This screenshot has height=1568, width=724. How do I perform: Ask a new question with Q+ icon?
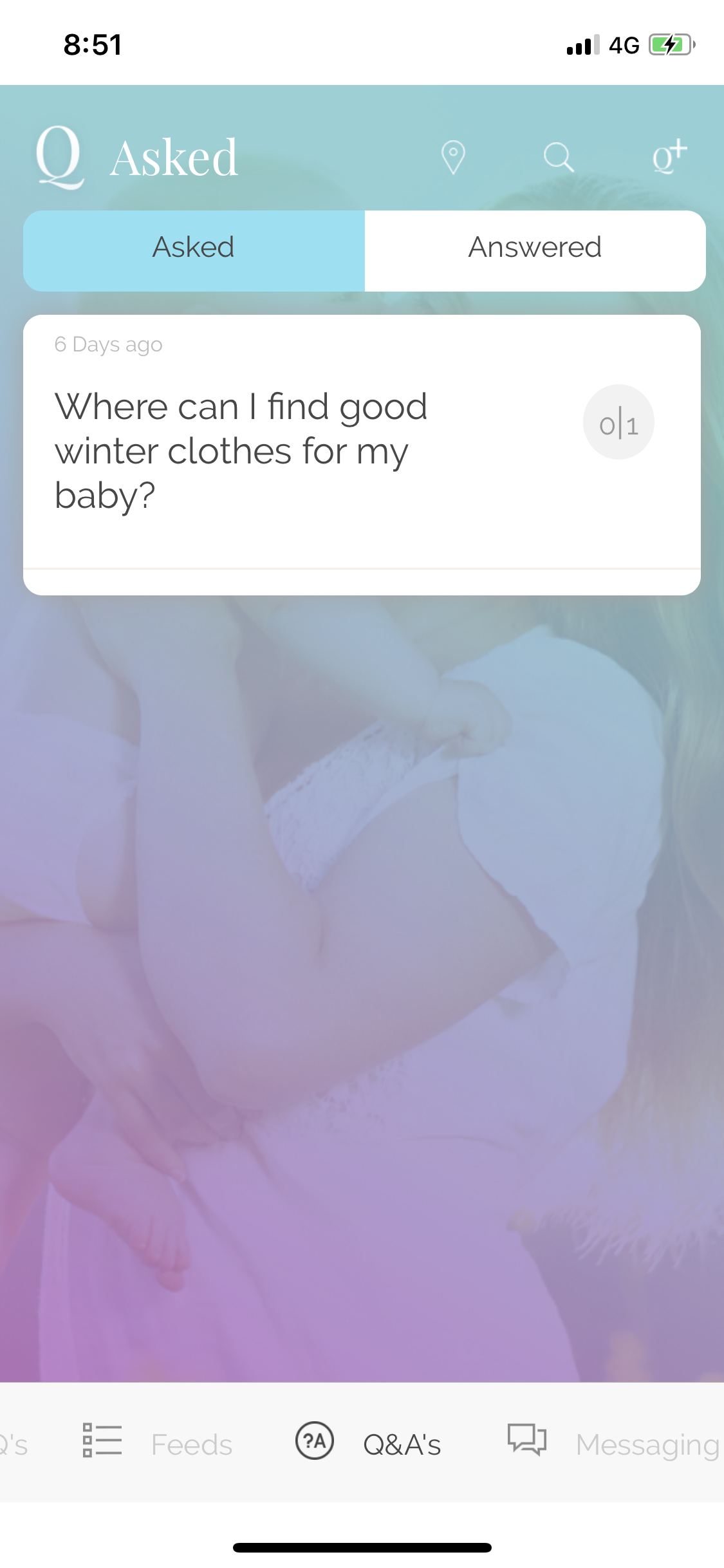pos(669,157)
